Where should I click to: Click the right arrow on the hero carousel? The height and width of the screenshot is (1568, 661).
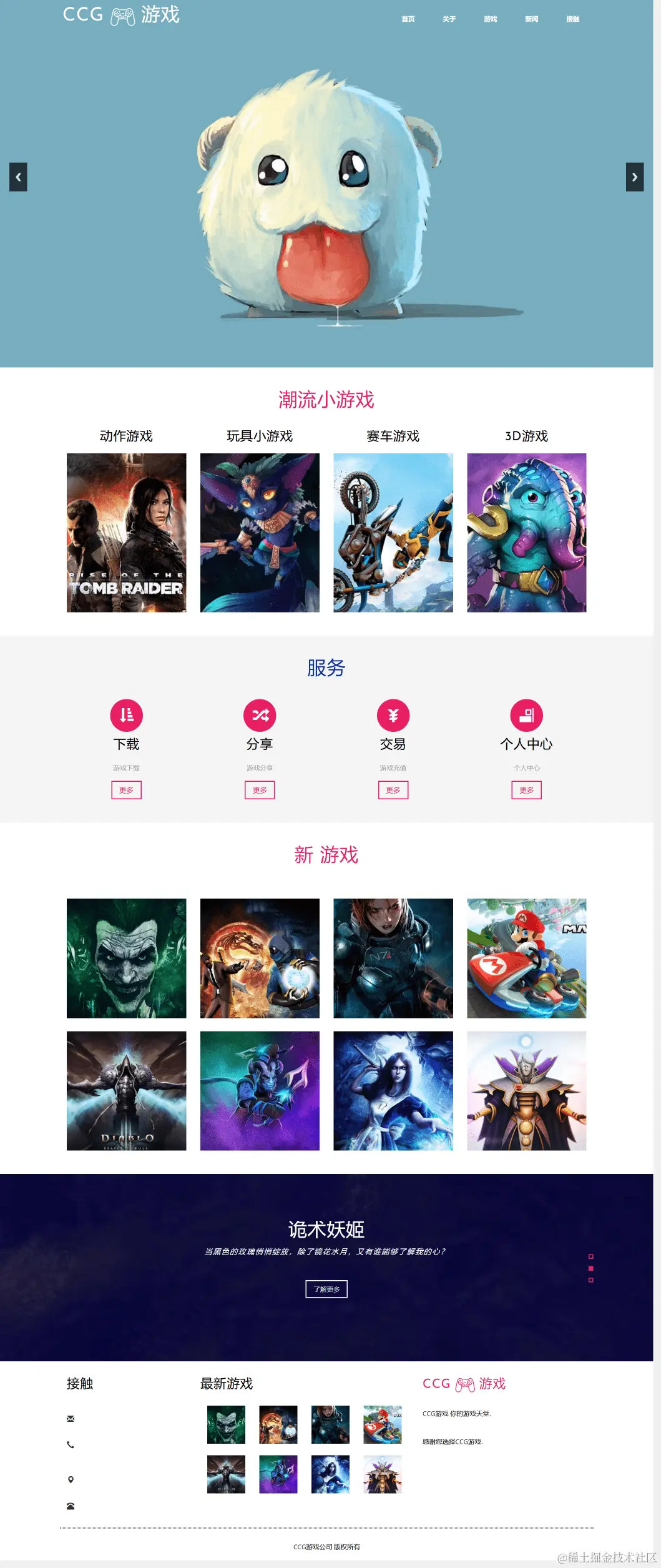click(635, 177)
